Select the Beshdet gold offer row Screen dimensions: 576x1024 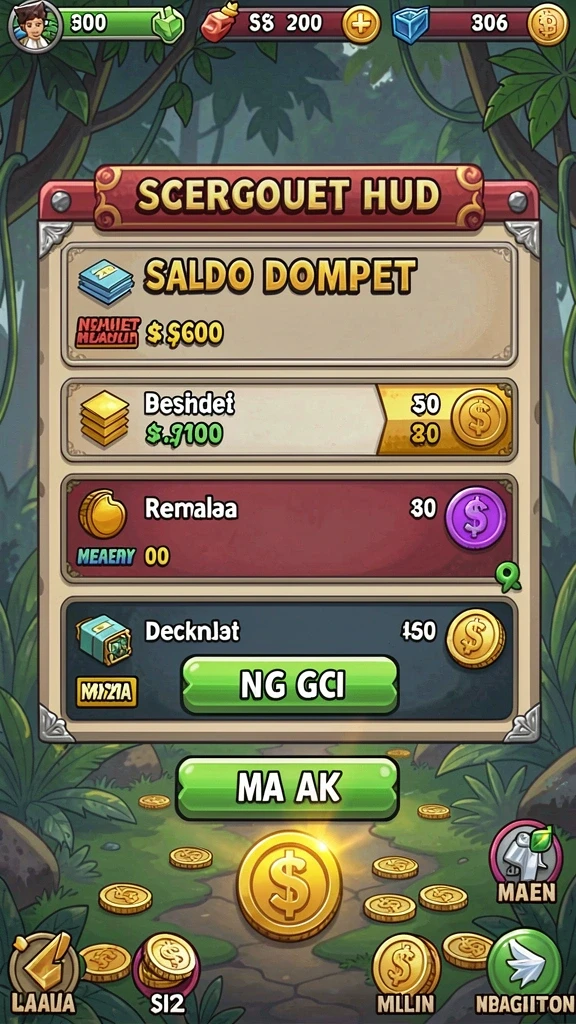point(289,419)
